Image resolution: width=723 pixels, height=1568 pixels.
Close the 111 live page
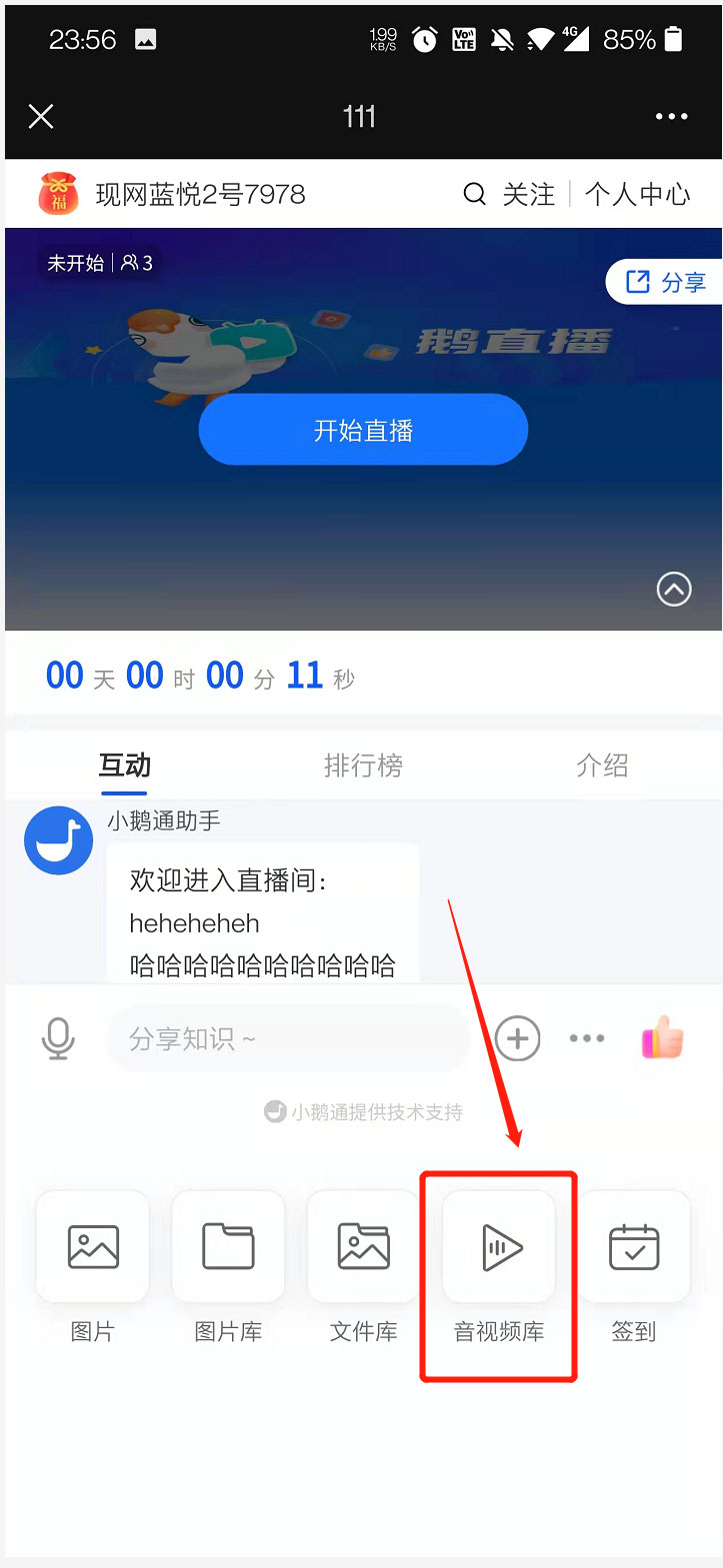click(x=41, y=117)
